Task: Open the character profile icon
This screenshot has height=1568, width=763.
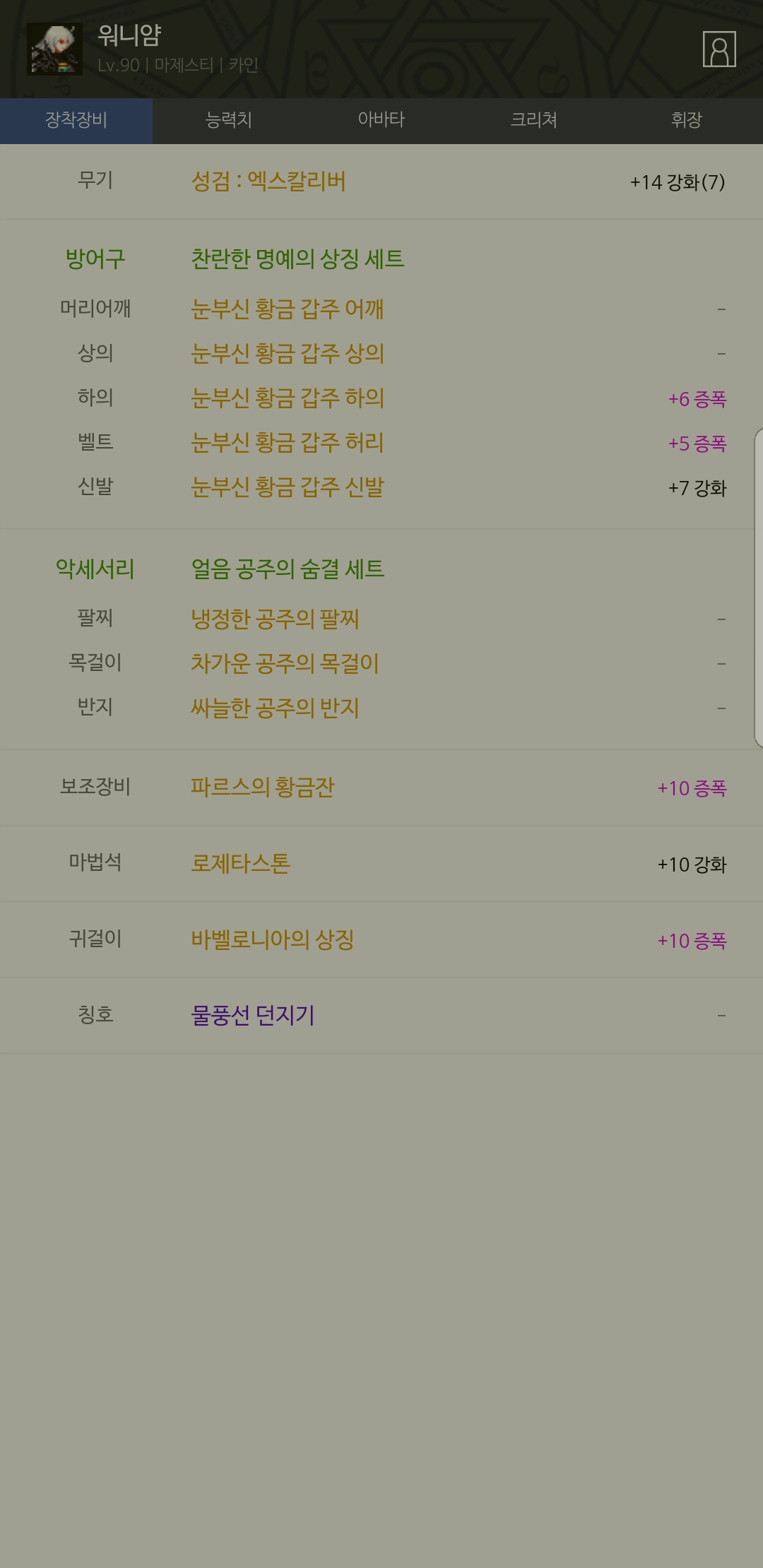Action: (719, 49)
